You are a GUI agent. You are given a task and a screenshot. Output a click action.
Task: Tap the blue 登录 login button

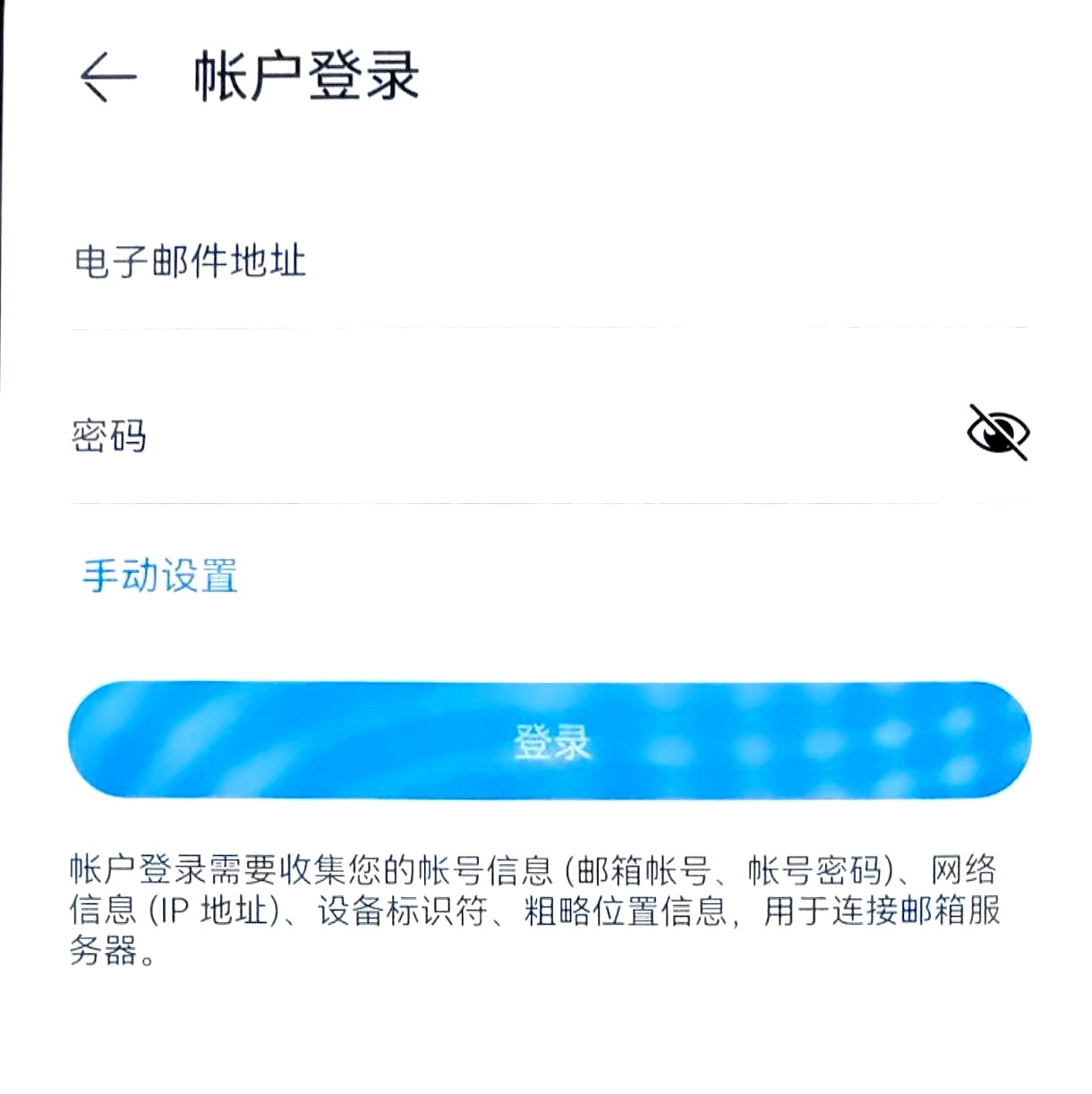[x=549, y=740]
